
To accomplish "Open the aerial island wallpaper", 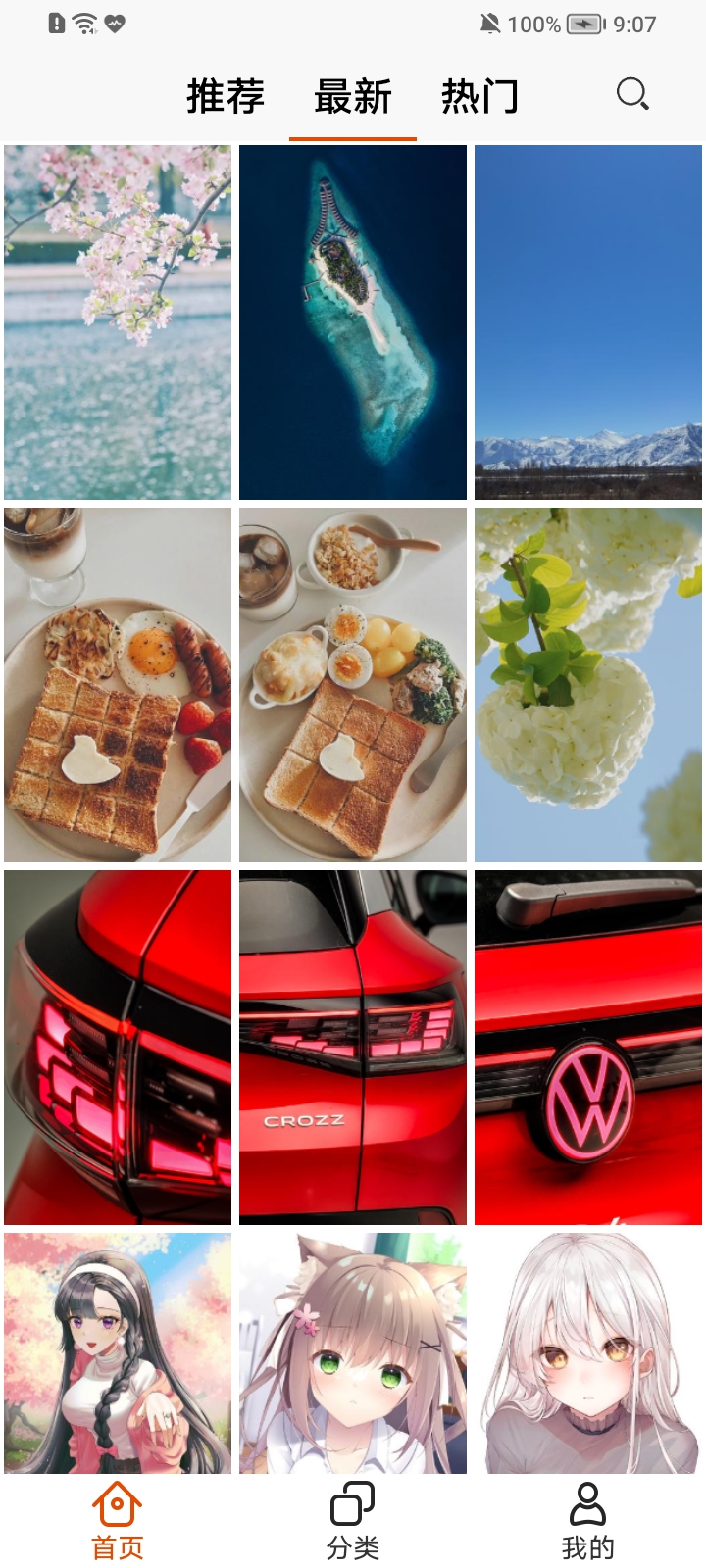I will coord(353,322).
